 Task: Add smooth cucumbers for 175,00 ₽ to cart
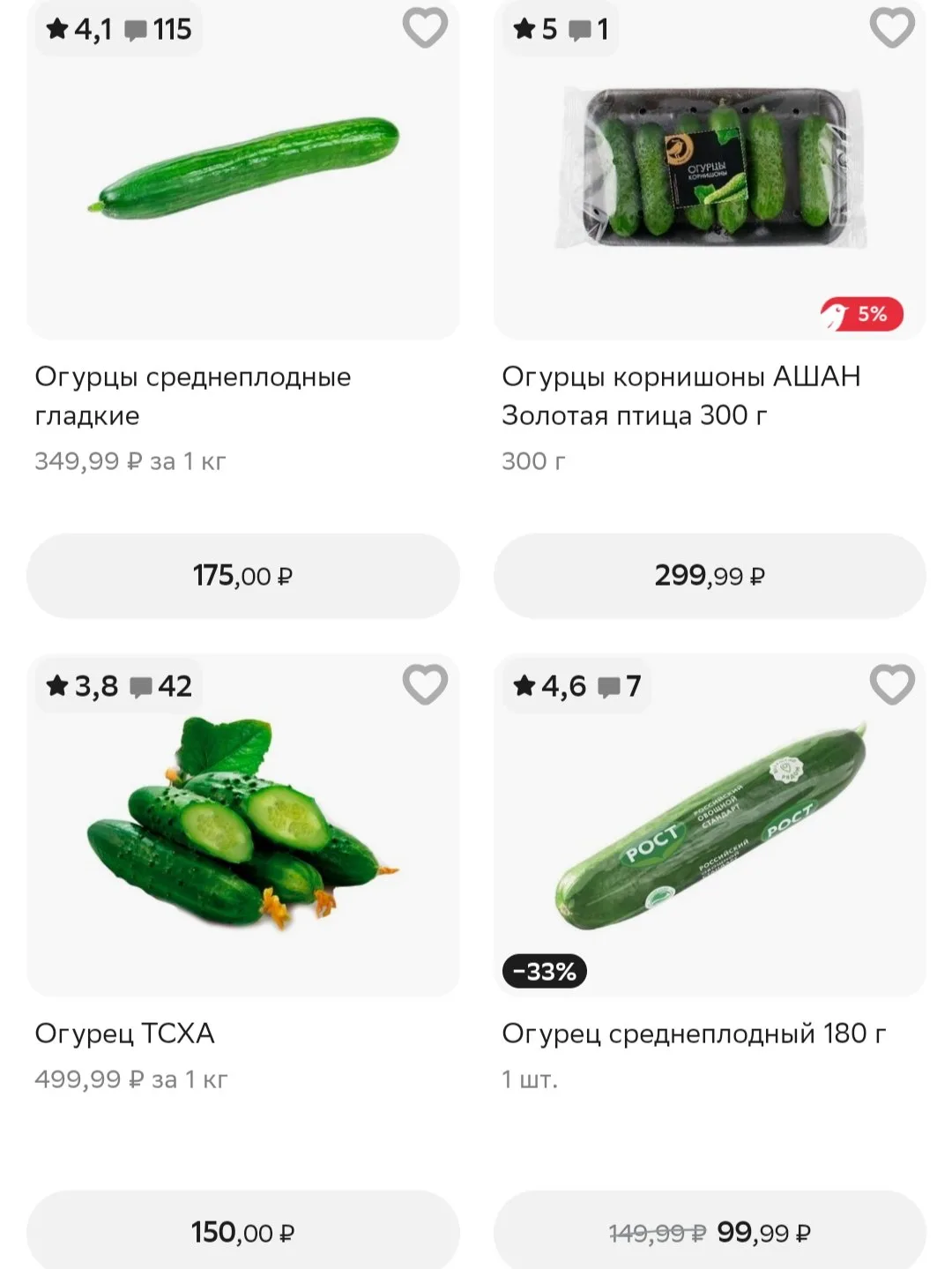click(242, 576)
